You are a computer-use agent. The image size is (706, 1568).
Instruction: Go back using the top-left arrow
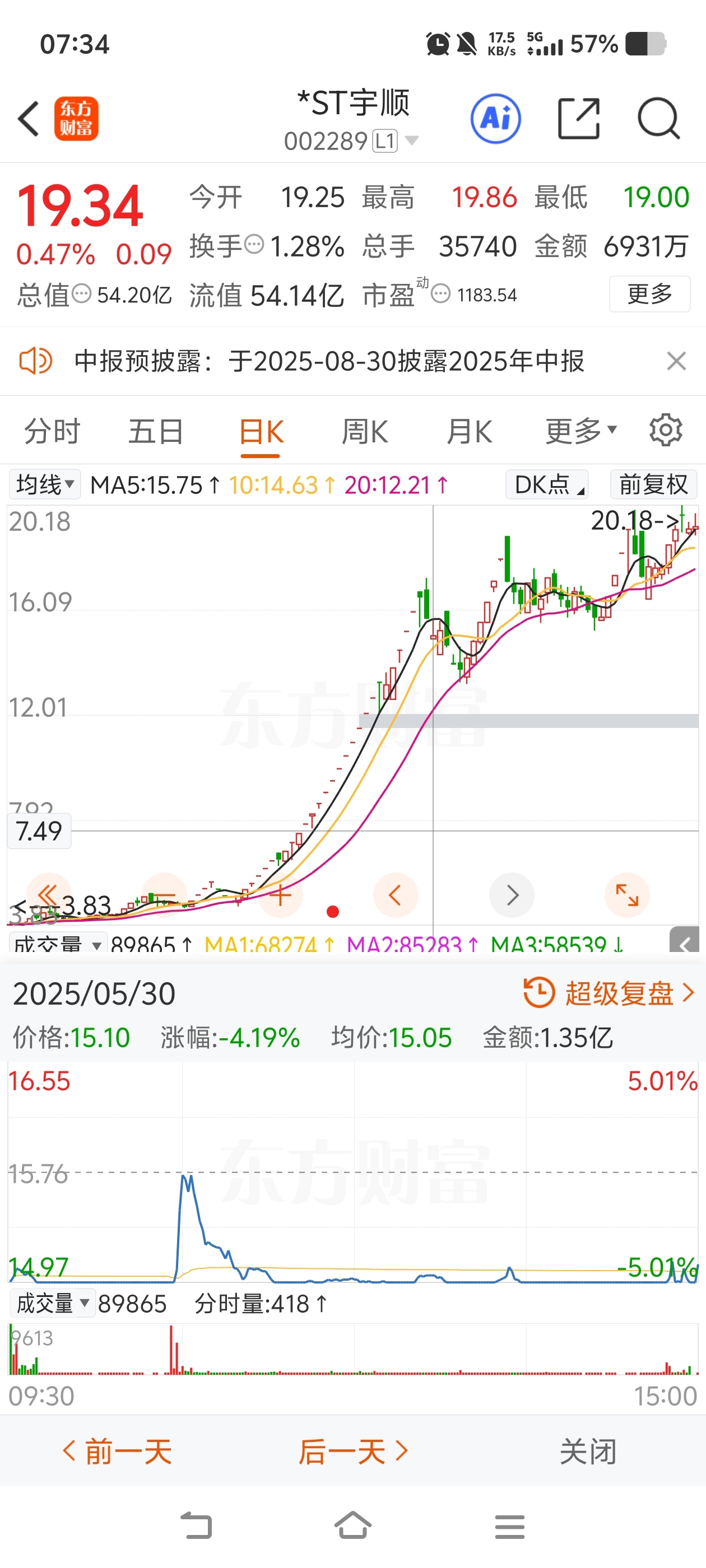[29, 118]
